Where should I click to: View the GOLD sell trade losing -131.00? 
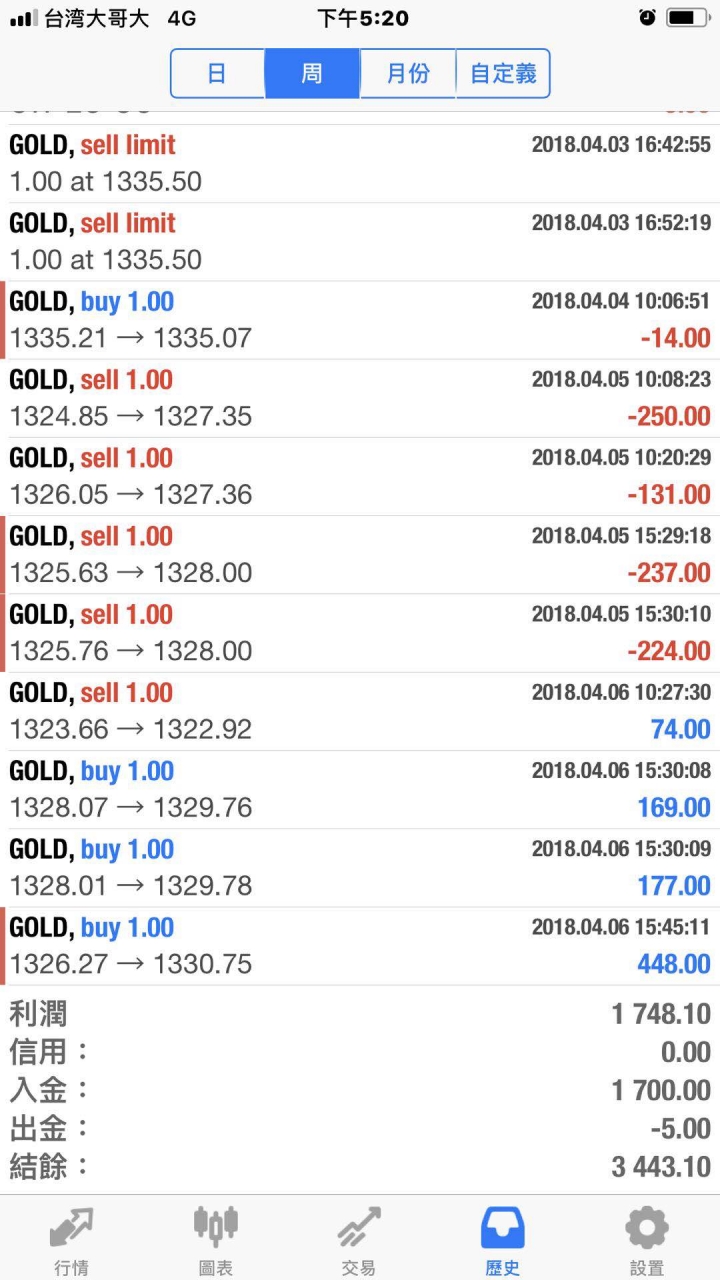[360, 476]
